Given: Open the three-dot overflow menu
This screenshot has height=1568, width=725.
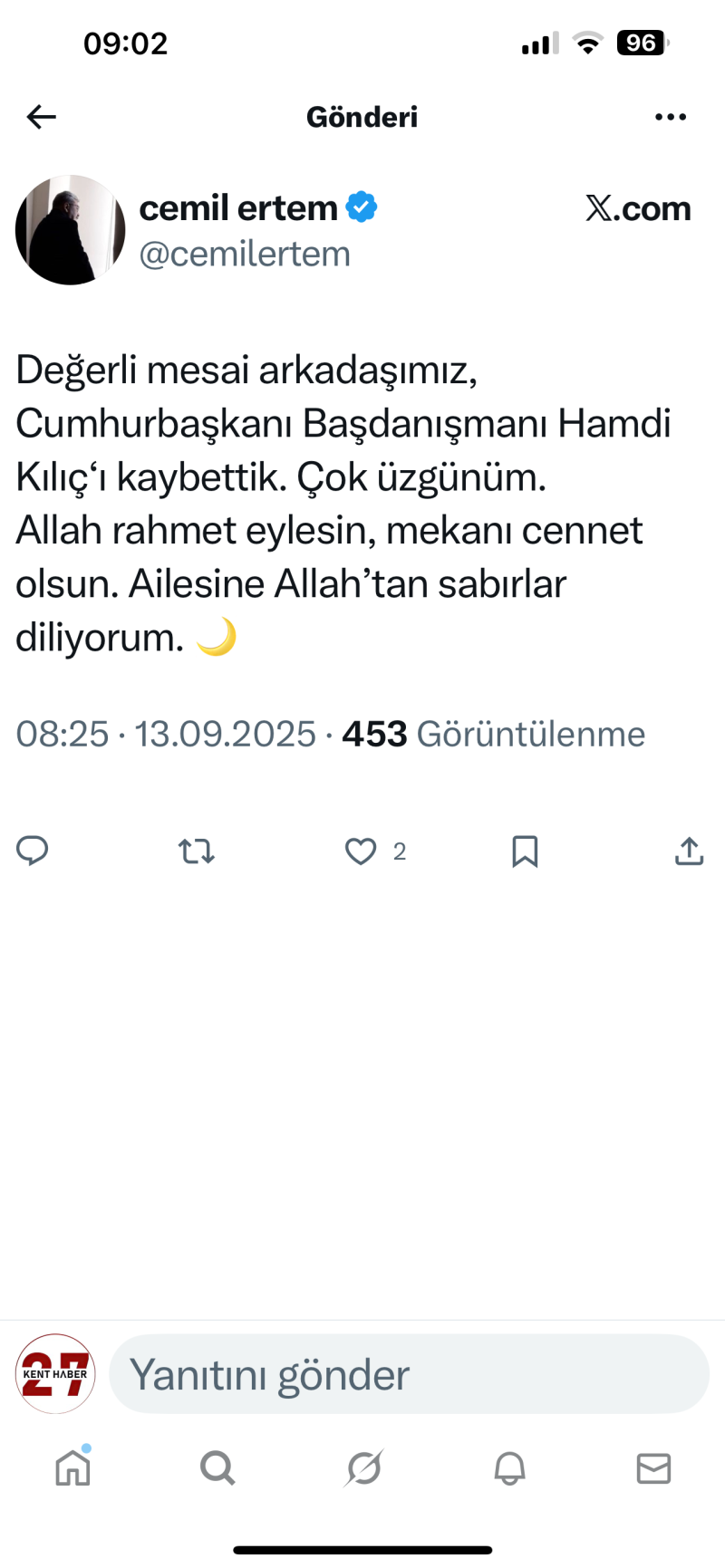Looking at the screenshot, I should coord(670,117).
